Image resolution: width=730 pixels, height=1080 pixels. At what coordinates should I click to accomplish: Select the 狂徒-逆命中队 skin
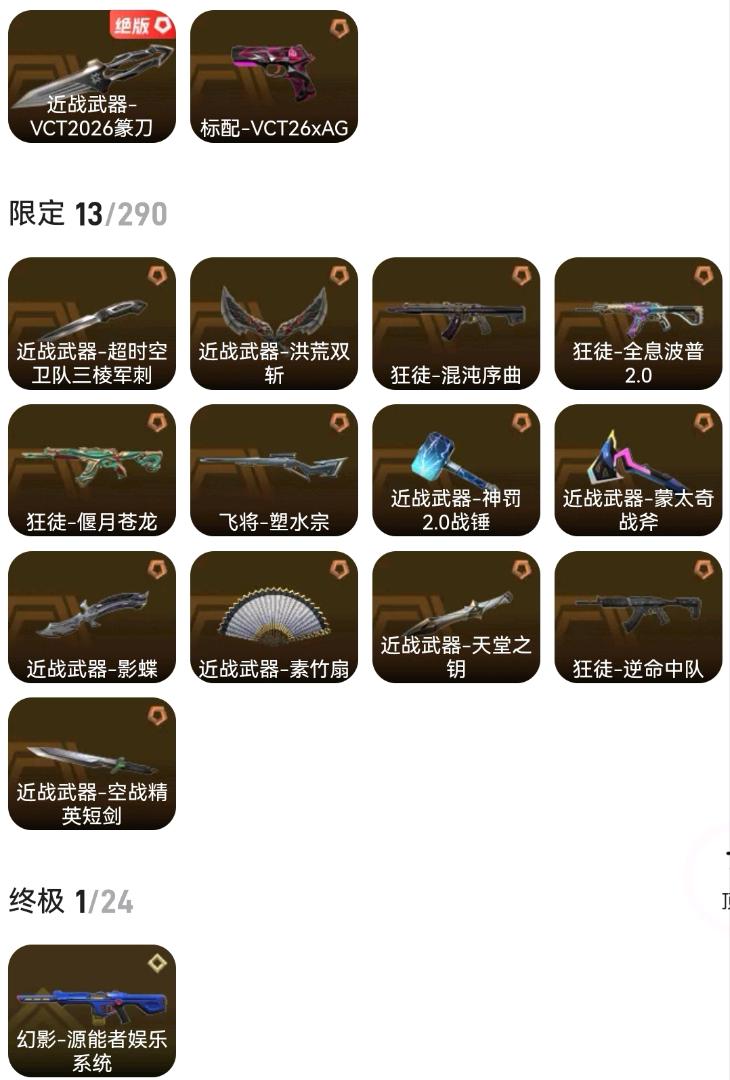click(638, 617)
